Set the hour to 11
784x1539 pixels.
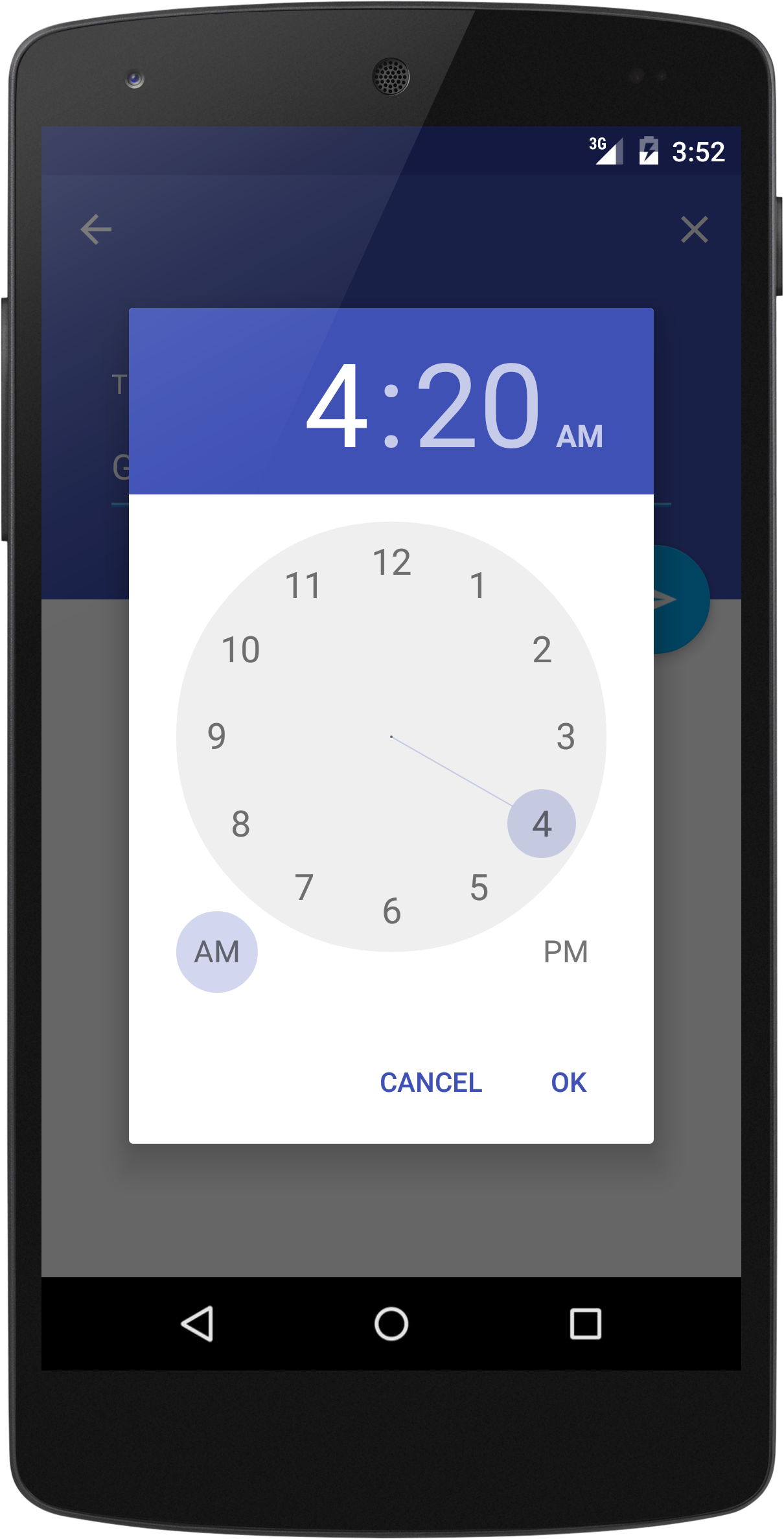point(303,586)
